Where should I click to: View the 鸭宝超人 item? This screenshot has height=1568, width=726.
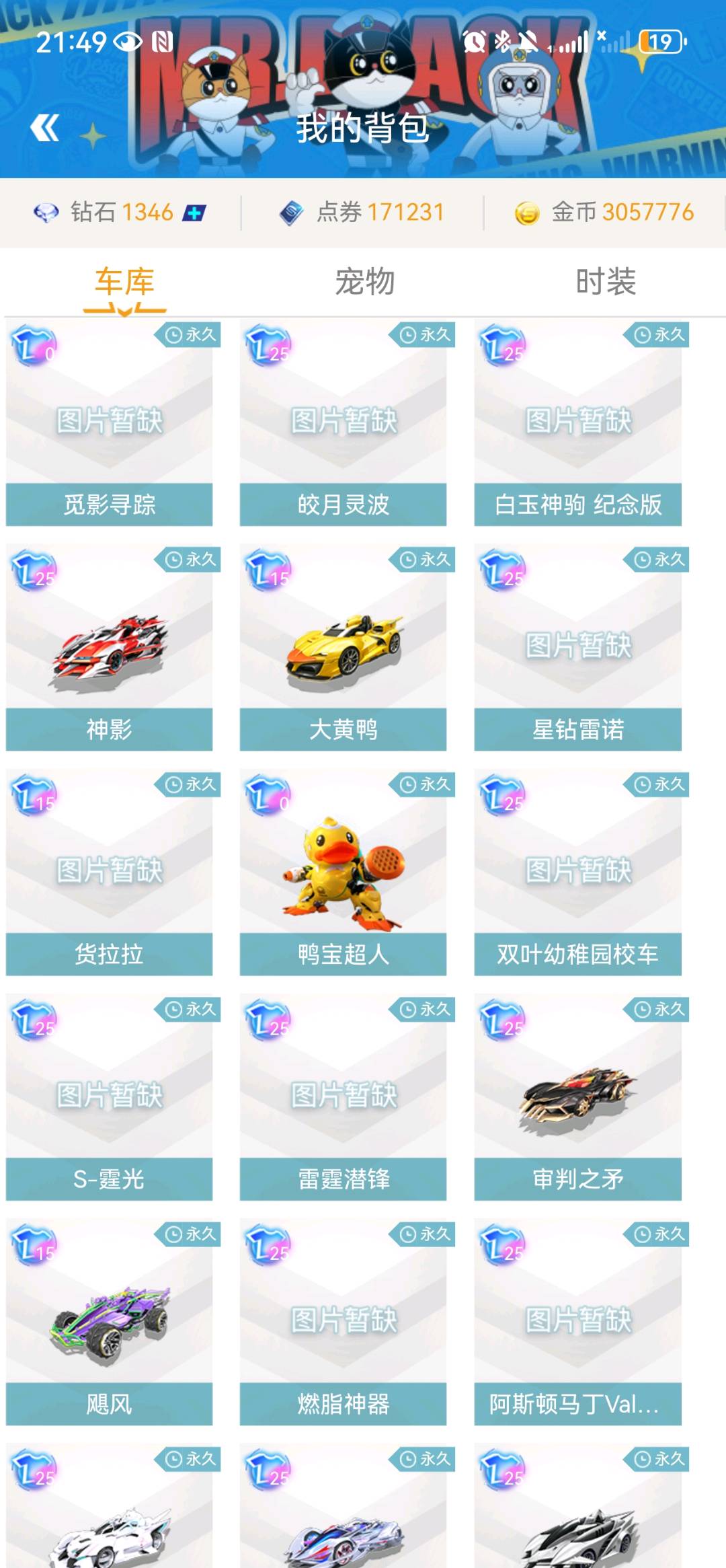pyautogui.click(x=343, y=873)
